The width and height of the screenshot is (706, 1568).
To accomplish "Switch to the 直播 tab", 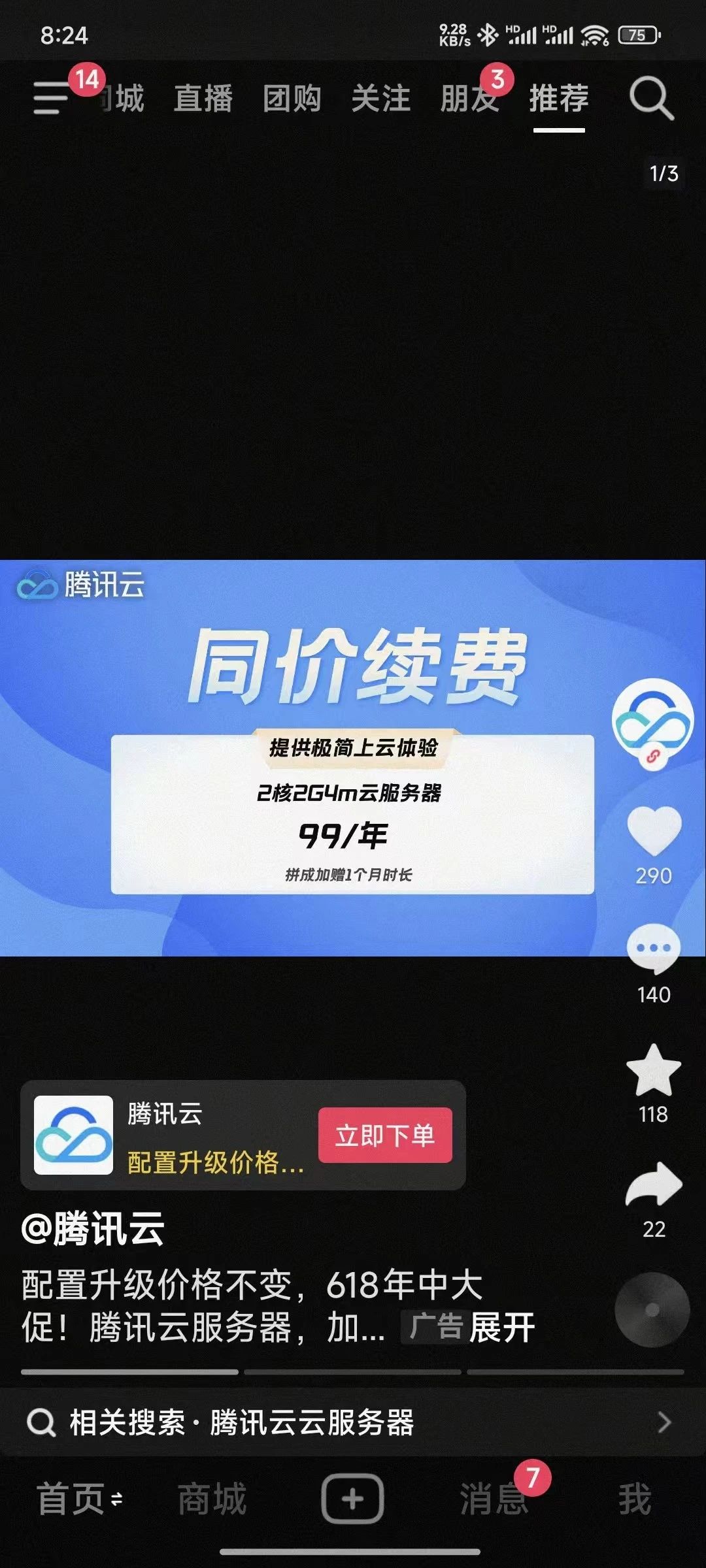I will click(203, 99).
